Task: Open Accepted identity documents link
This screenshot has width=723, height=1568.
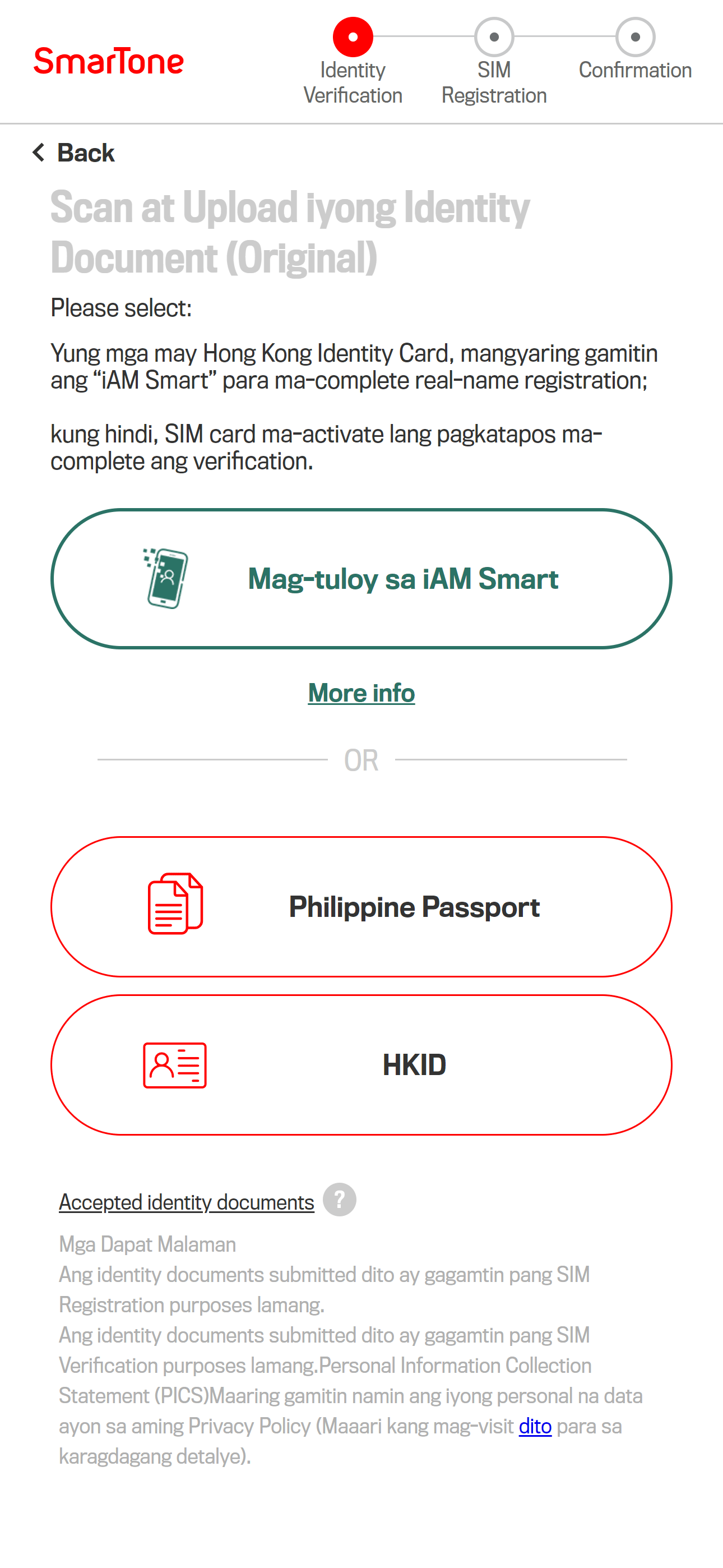Action: (x=186, y=1202)
